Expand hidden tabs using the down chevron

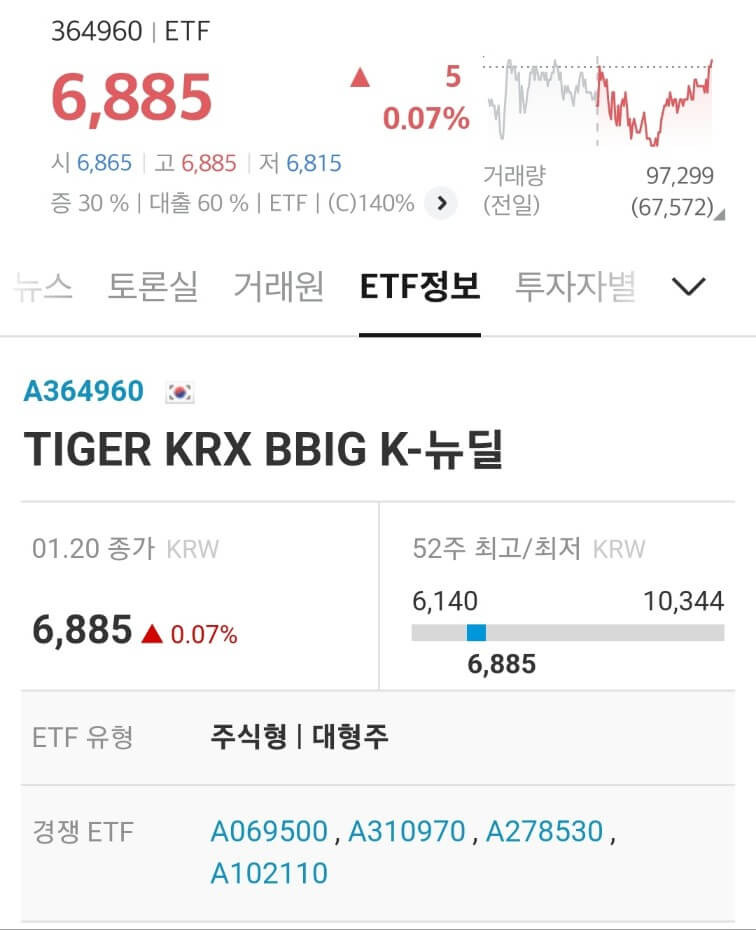pos(688,286)
